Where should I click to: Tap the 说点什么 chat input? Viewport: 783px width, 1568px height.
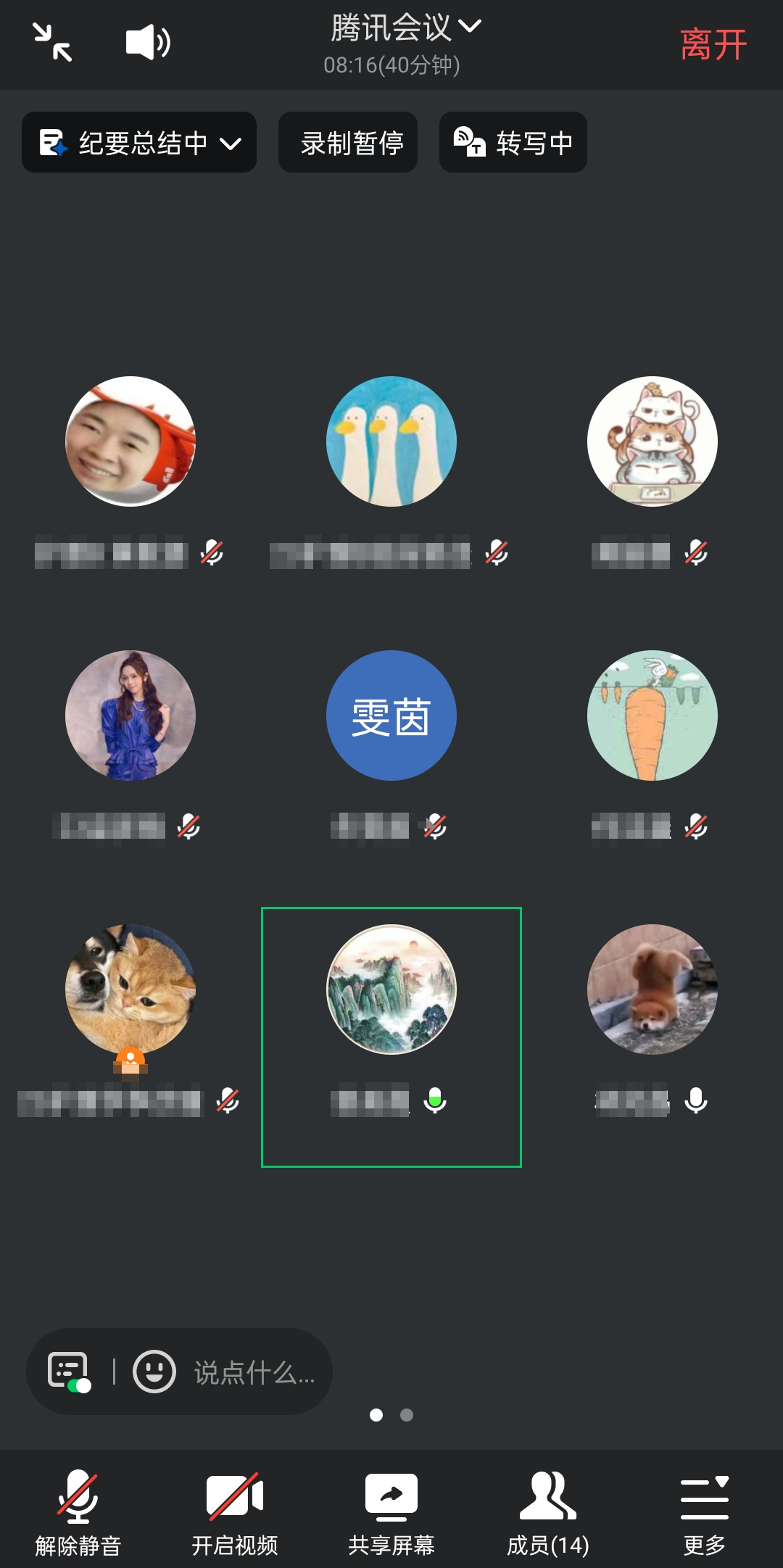pos(254,1372)
